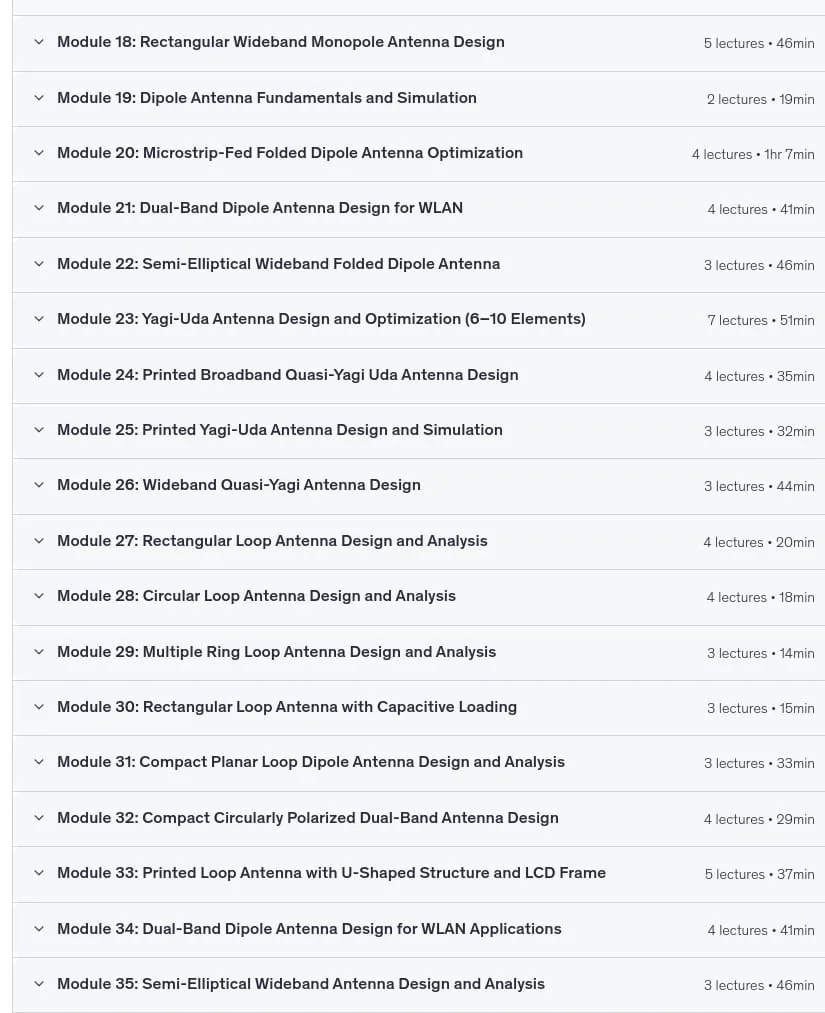Viewport: 825px width, 1013px height.
Task: Open Module 29: Multiple Ring Loop Antenna
Action: point(419,653)
